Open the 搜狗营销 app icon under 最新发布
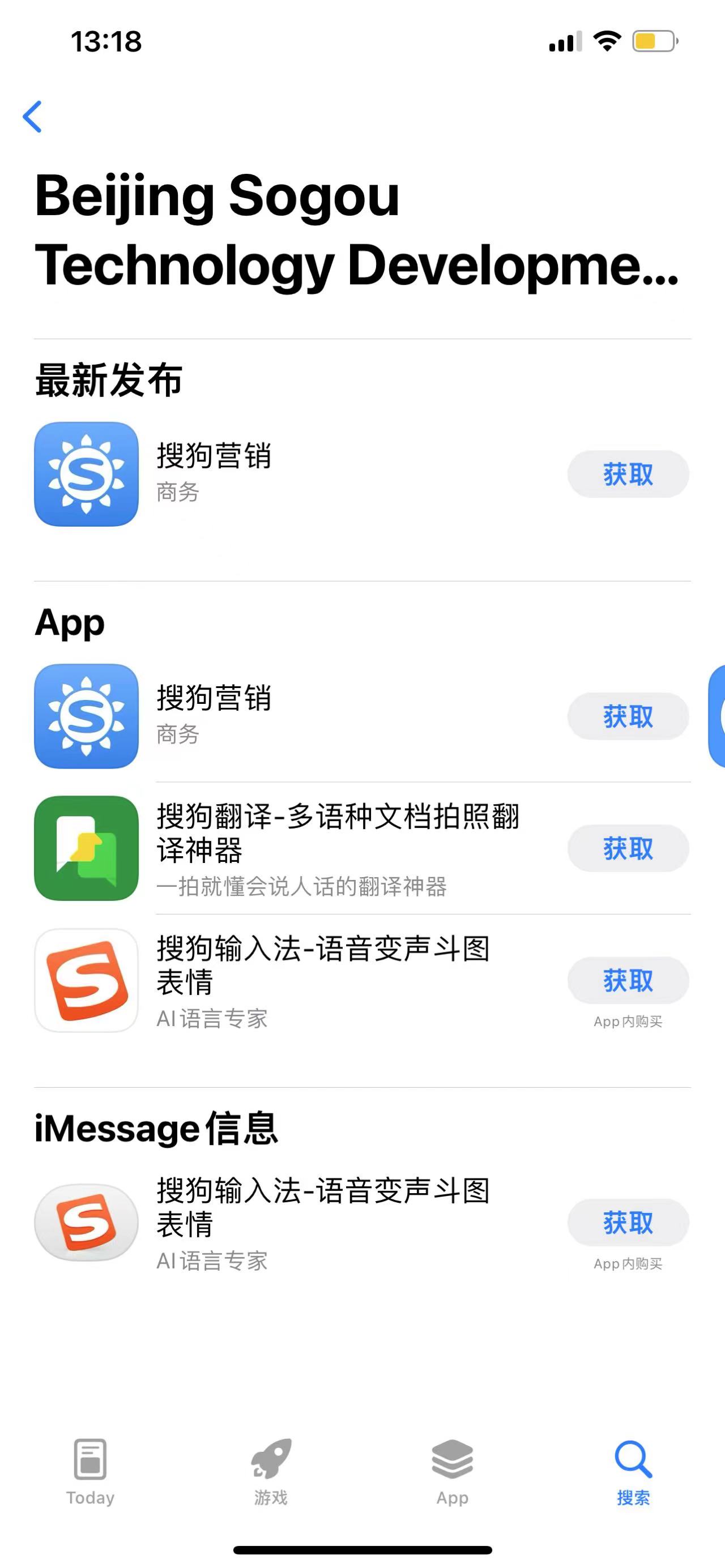 point(86,474)
